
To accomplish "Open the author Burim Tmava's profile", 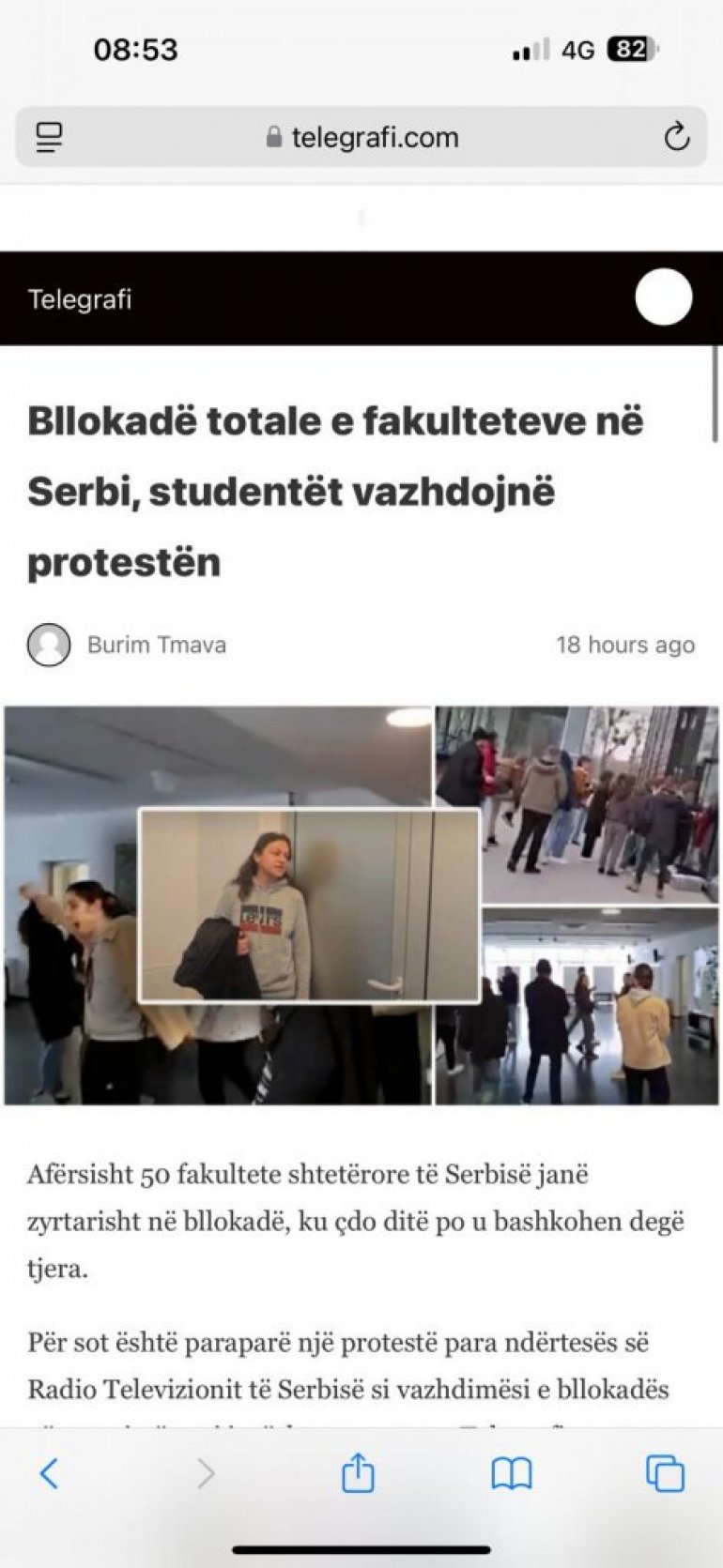I will tap(156, 645).
